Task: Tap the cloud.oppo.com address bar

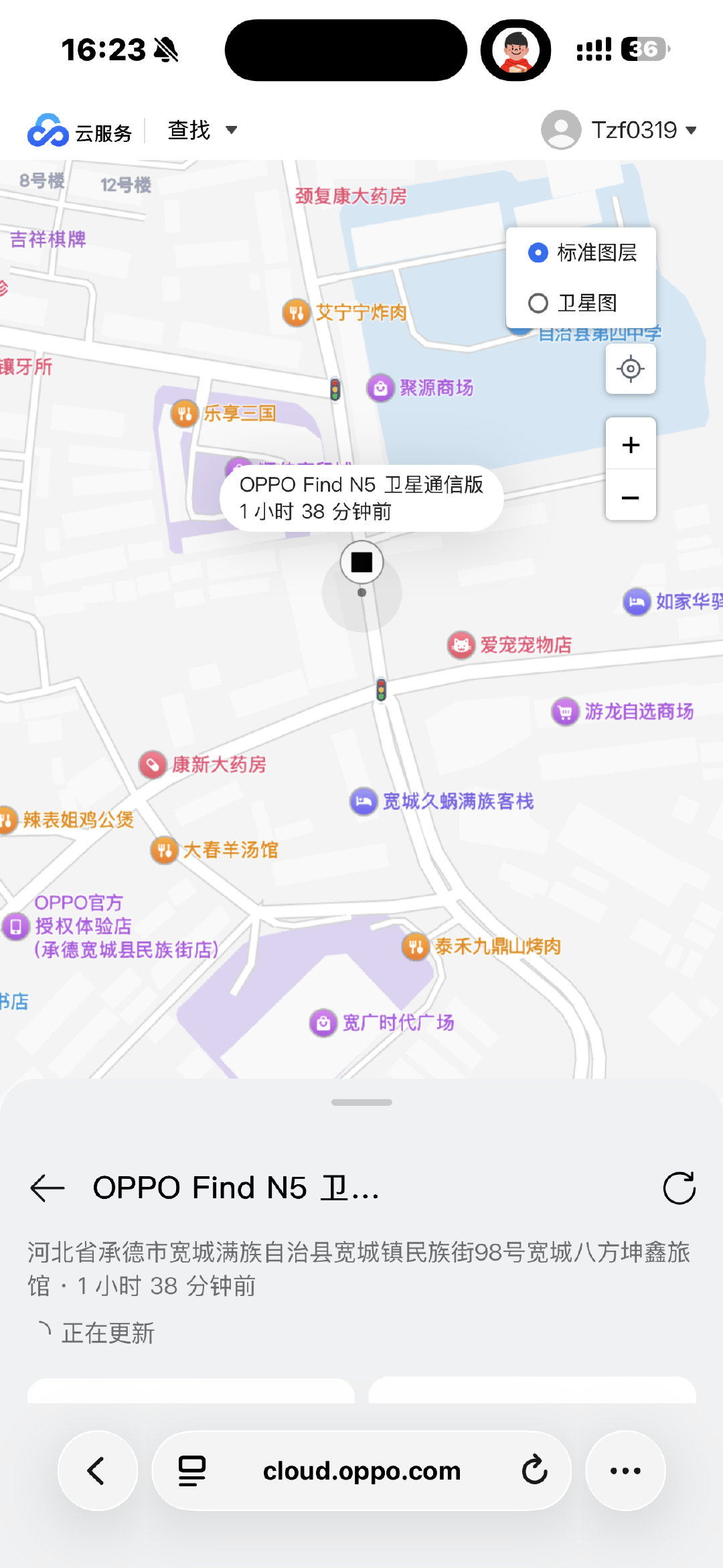Action: tap(361, 1471)
